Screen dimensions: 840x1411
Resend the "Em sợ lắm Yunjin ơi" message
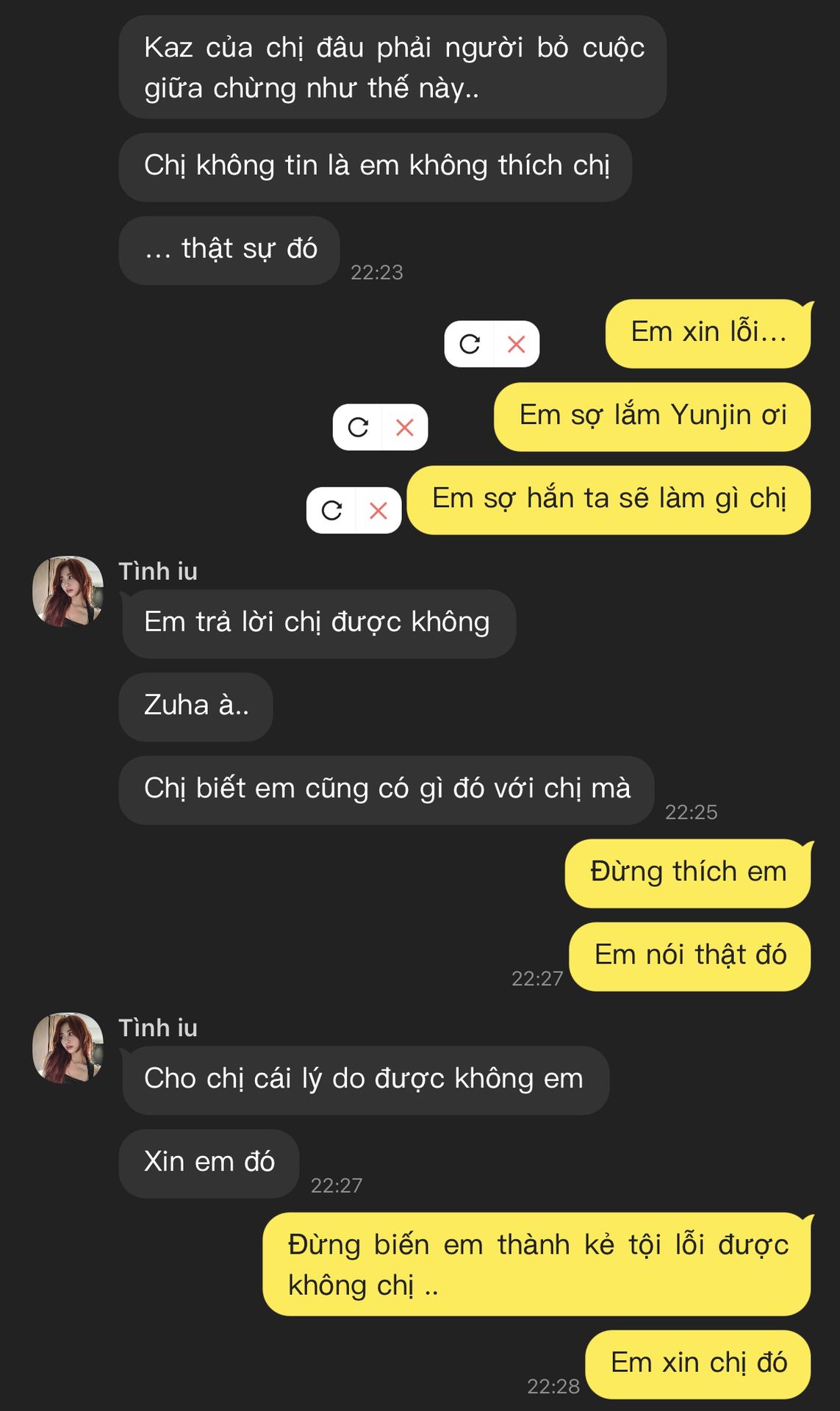coord(358,427)
